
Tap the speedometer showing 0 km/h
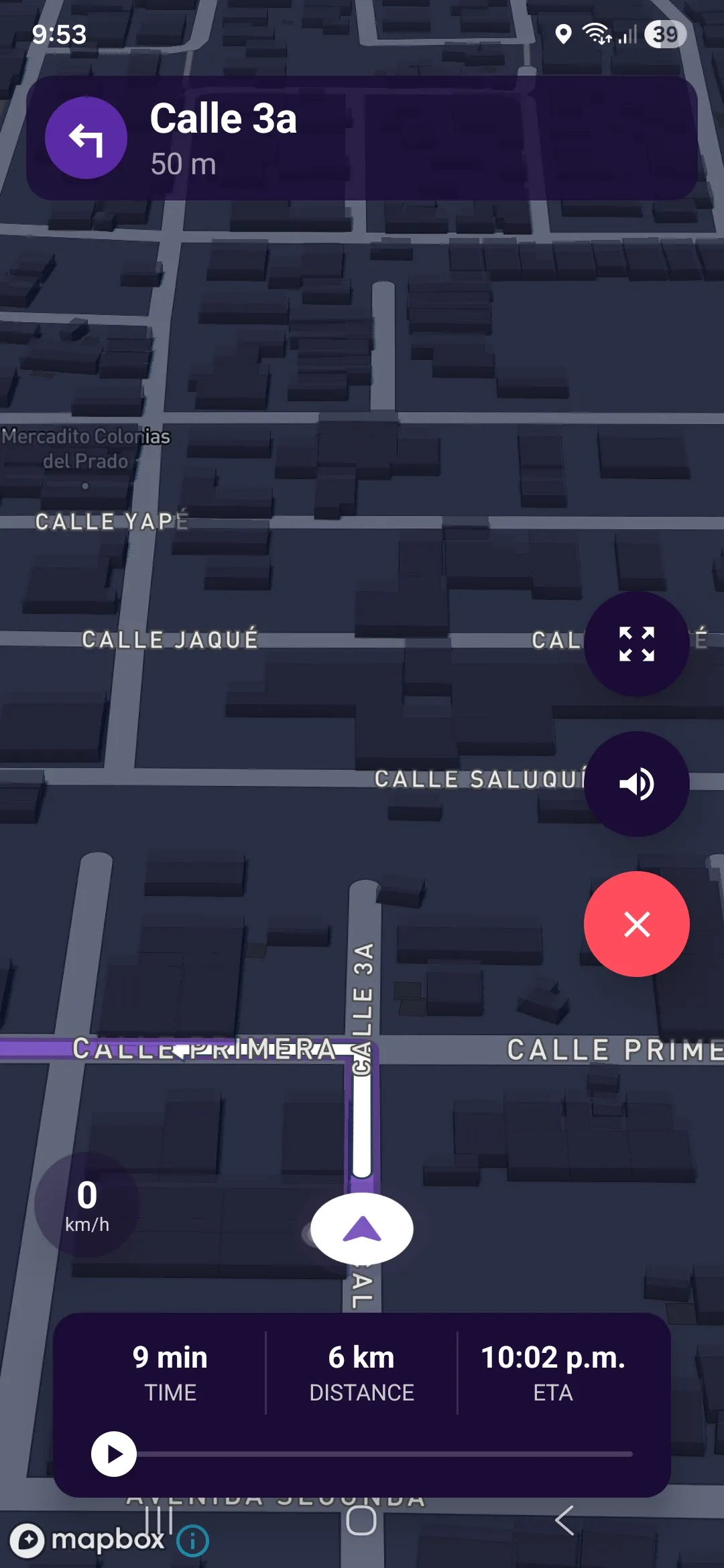coord(88,1202)
